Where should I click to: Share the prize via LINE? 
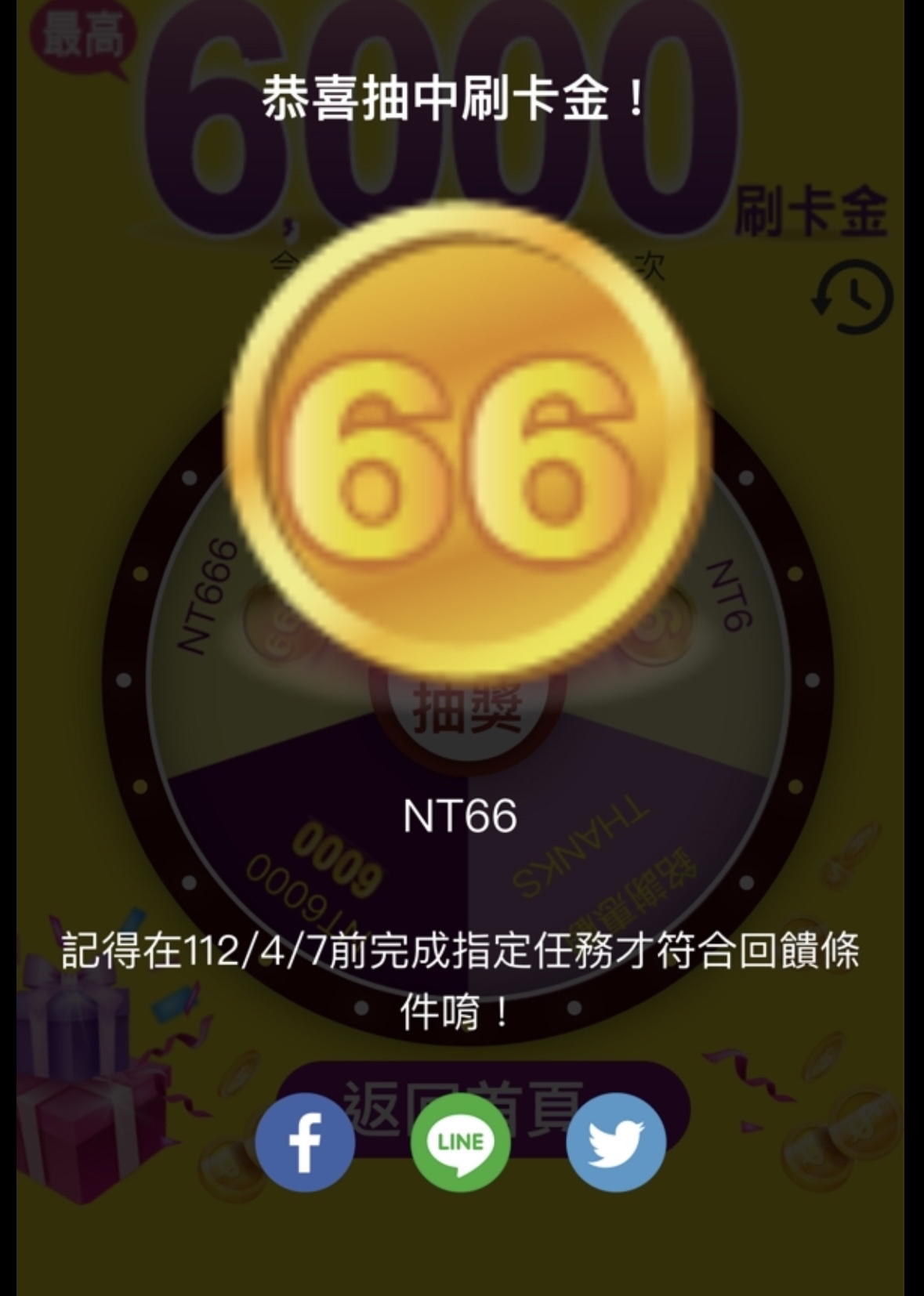click(460, 1142)
